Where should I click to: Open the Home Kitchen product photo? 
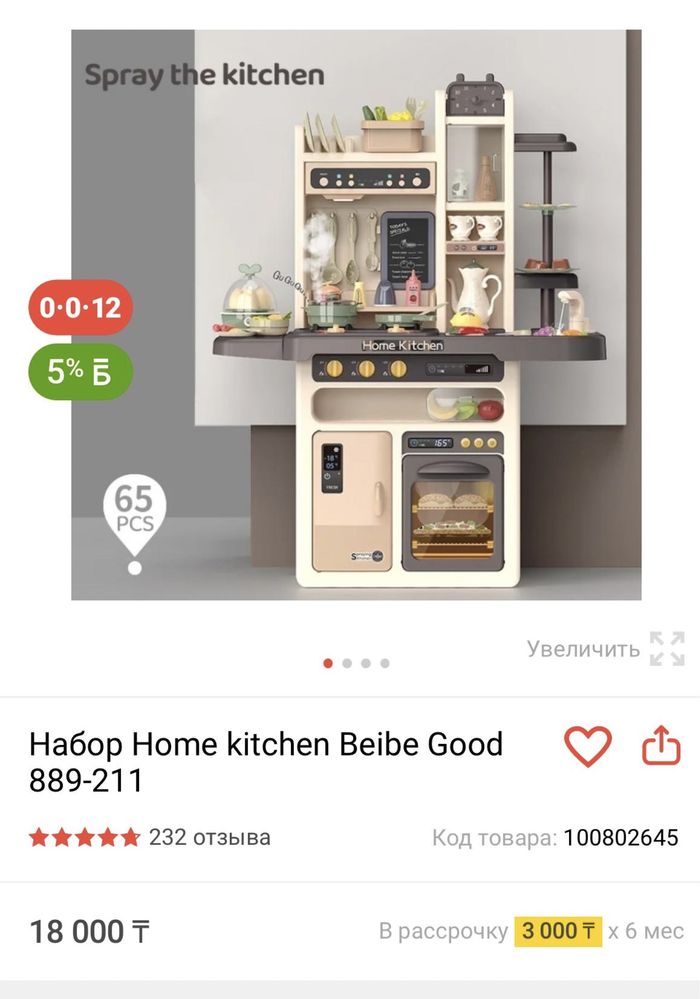[x=356, y=314]
